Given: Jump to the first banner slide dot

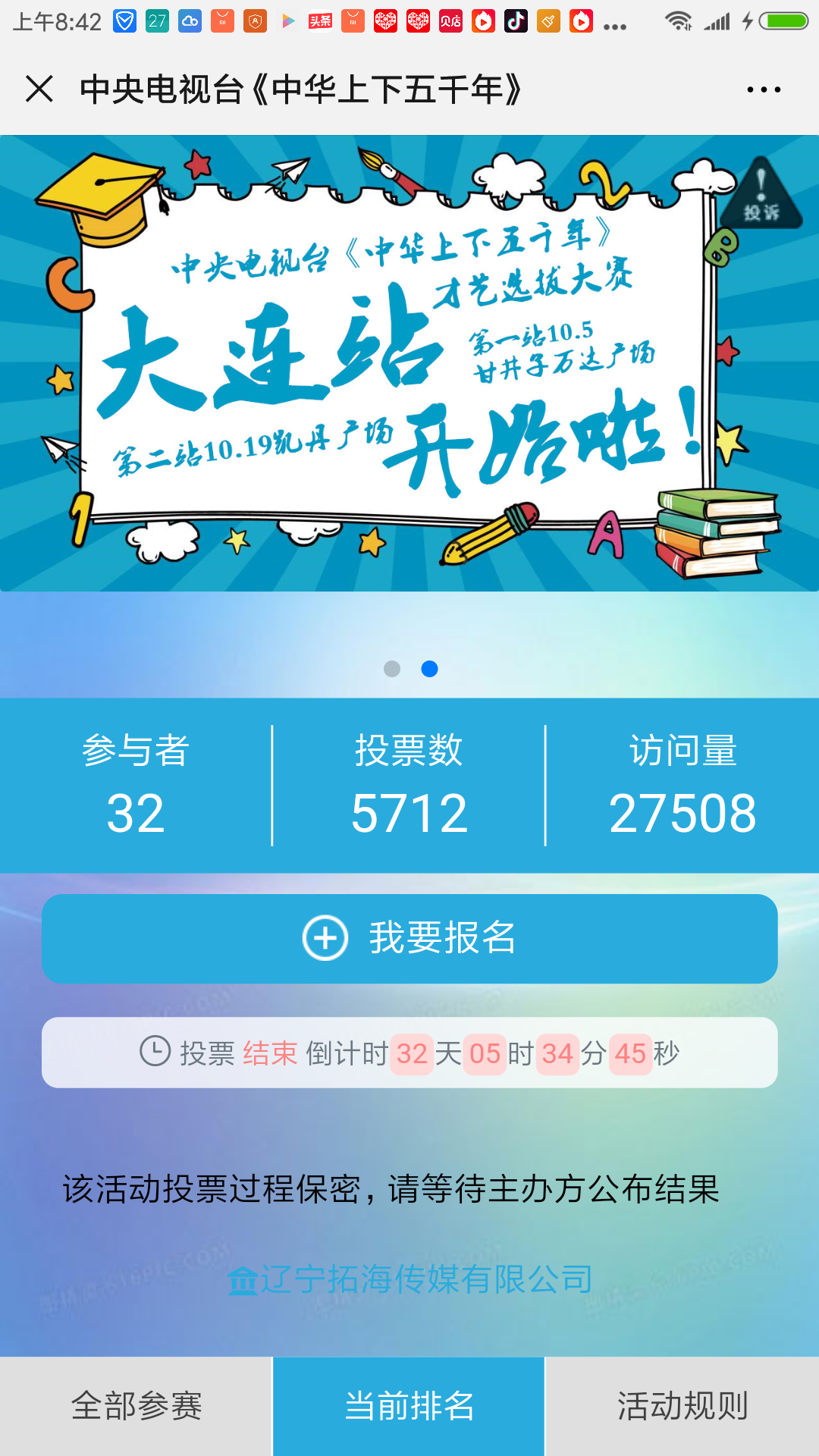Looking at the screenshot, I should [x=392, y=669].
